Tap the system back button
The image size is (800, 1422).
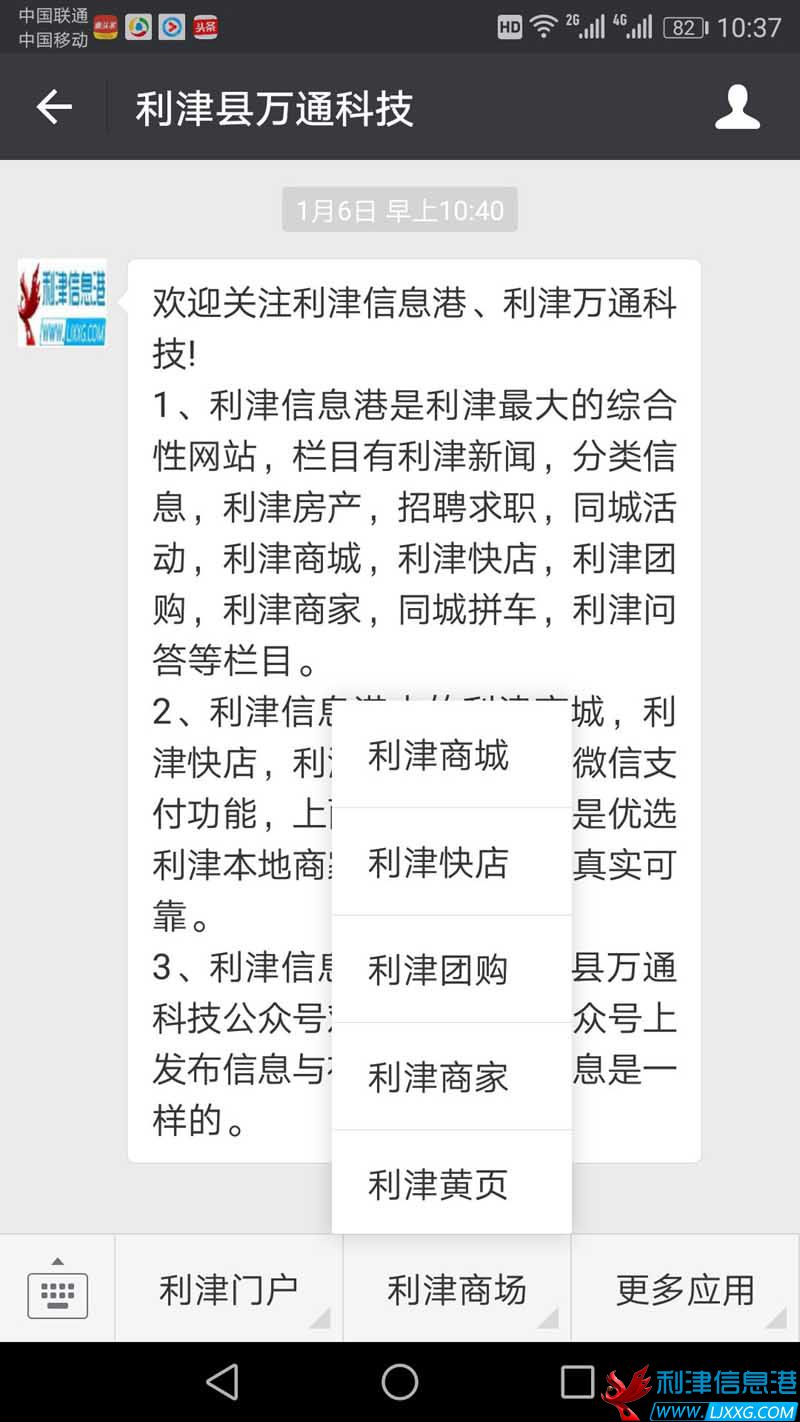pyautogui.click(x=222, y=1382)
